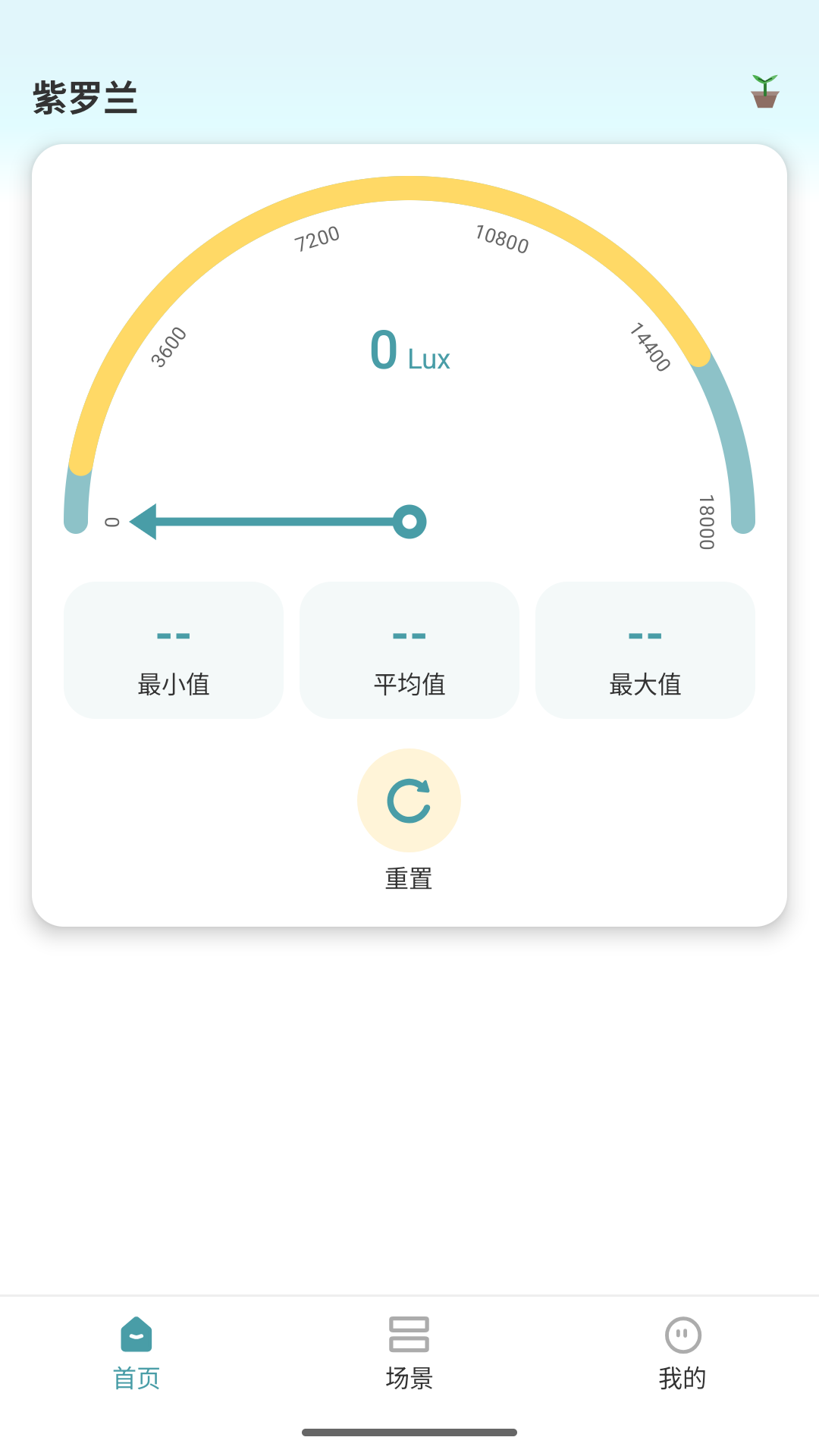This screenshot has width=819, height=1456.
Task: Tap the gauge scale label 7200
Action: pyautogui.click(x=318, y=240)
